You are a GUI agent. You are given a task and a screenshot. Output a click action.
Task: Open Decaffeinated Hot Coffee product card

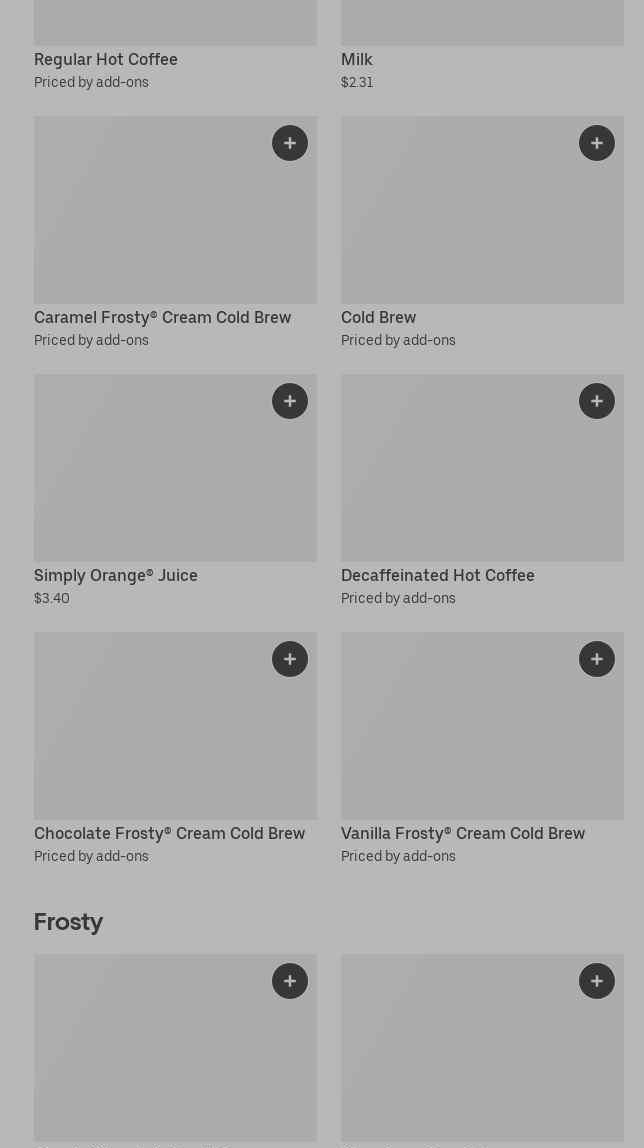coord(438,576)
